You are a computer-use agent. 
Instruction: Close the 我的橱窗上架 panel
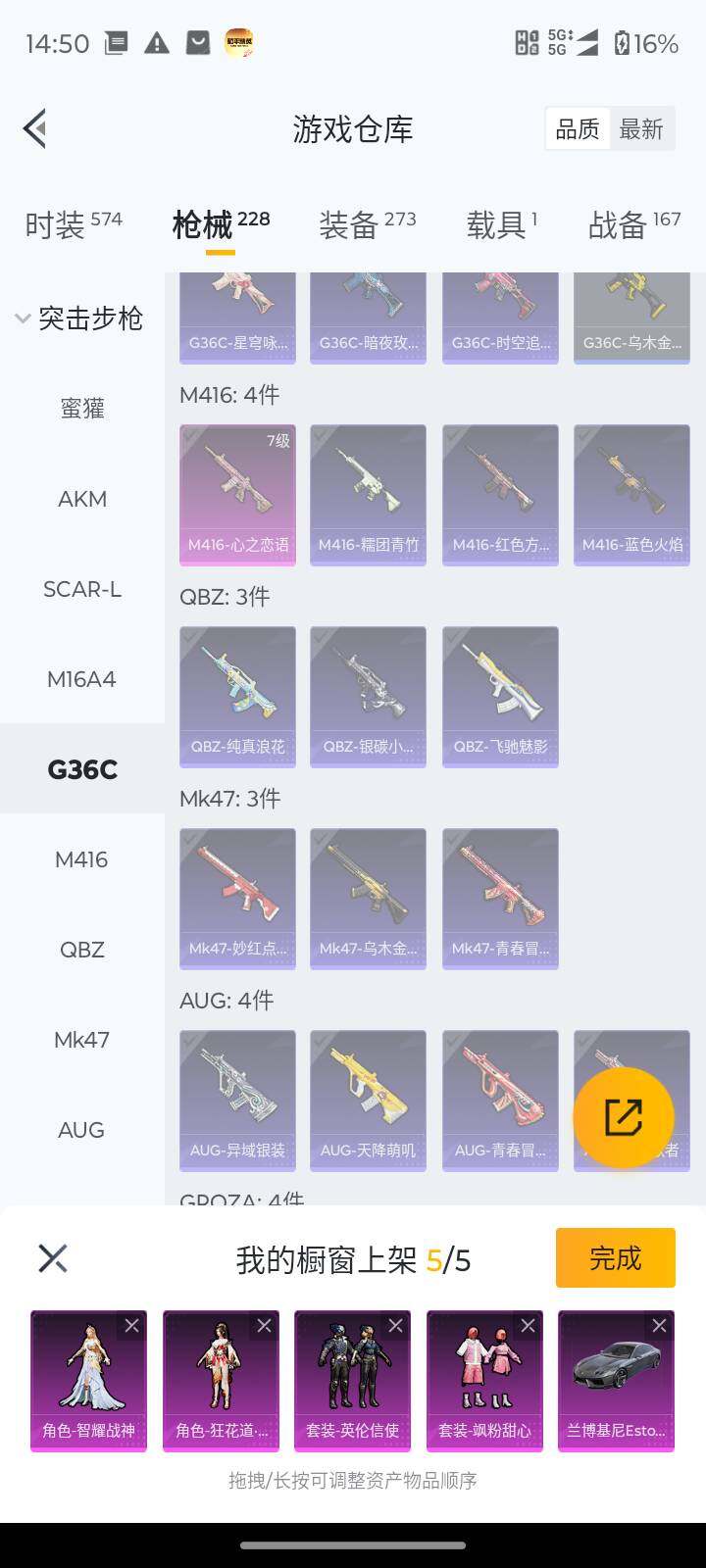53,1258
